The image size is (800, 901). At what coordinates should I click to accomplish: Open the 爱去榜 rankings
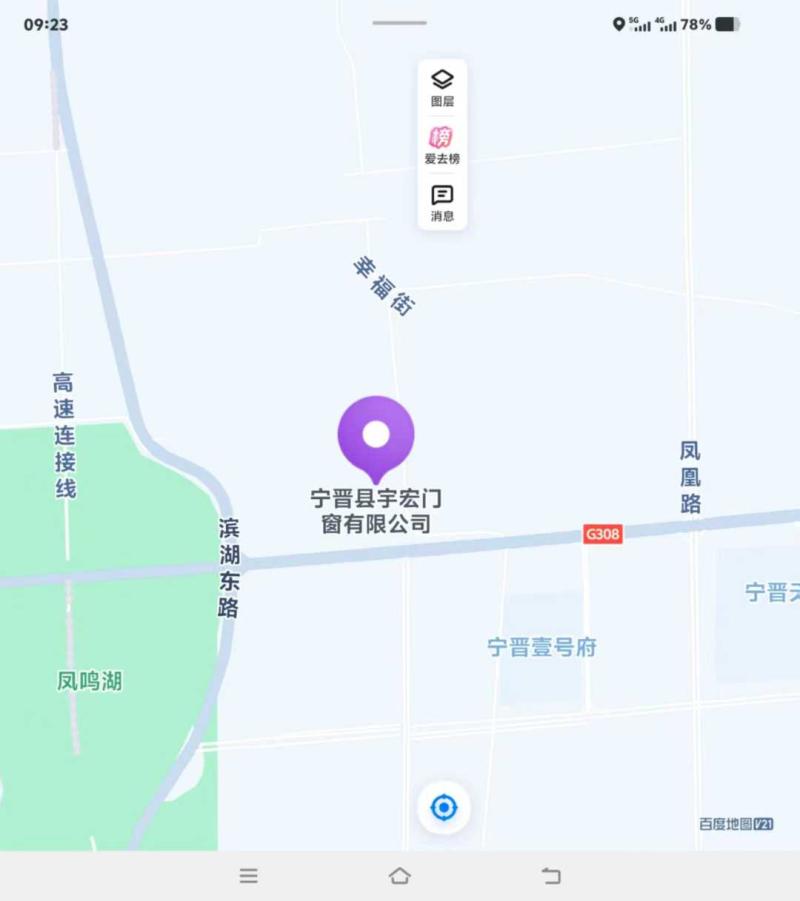pos(442,144)
